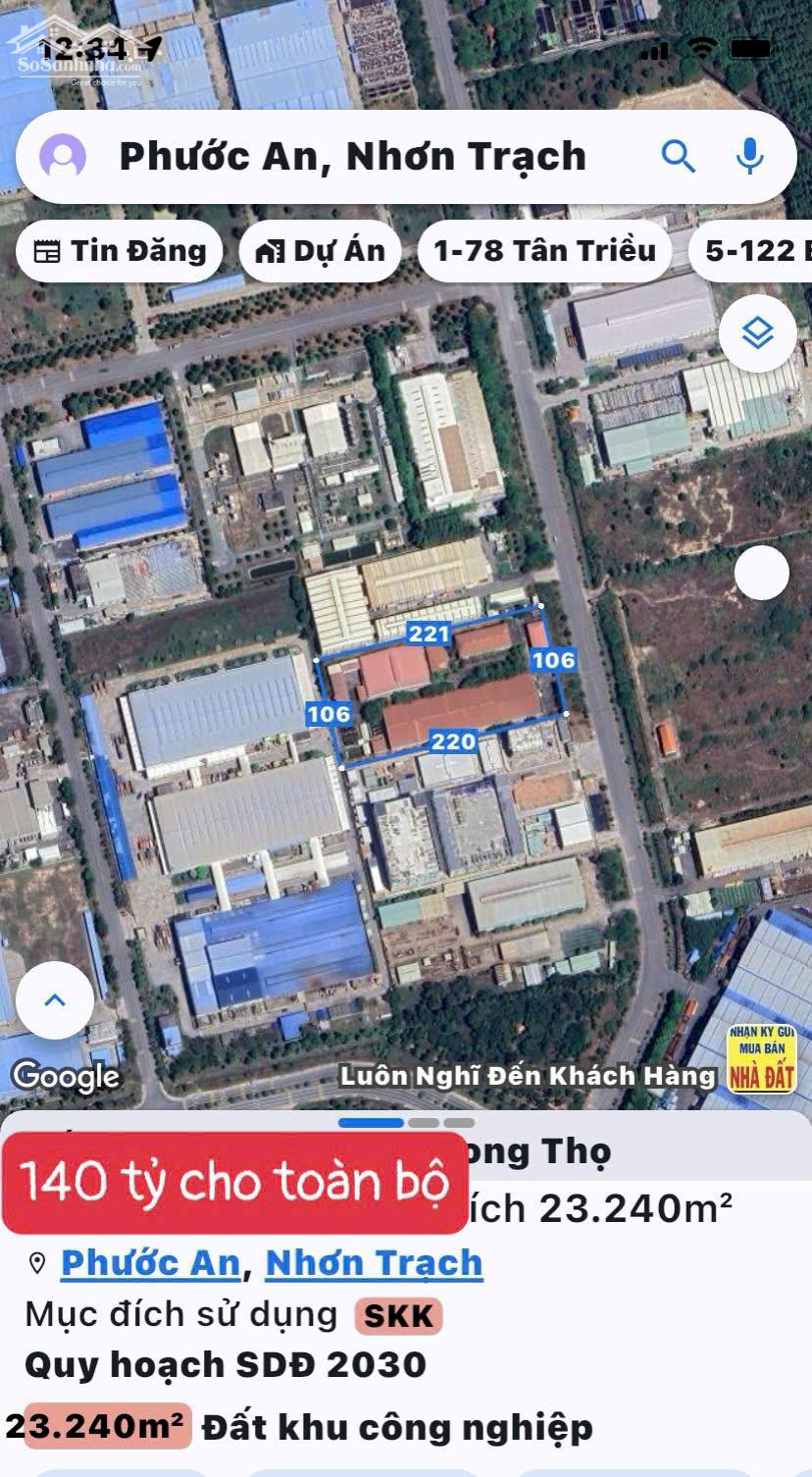
Task: Choose the 1-78 Tân Triều chip
Action: [x=544, y=251]
